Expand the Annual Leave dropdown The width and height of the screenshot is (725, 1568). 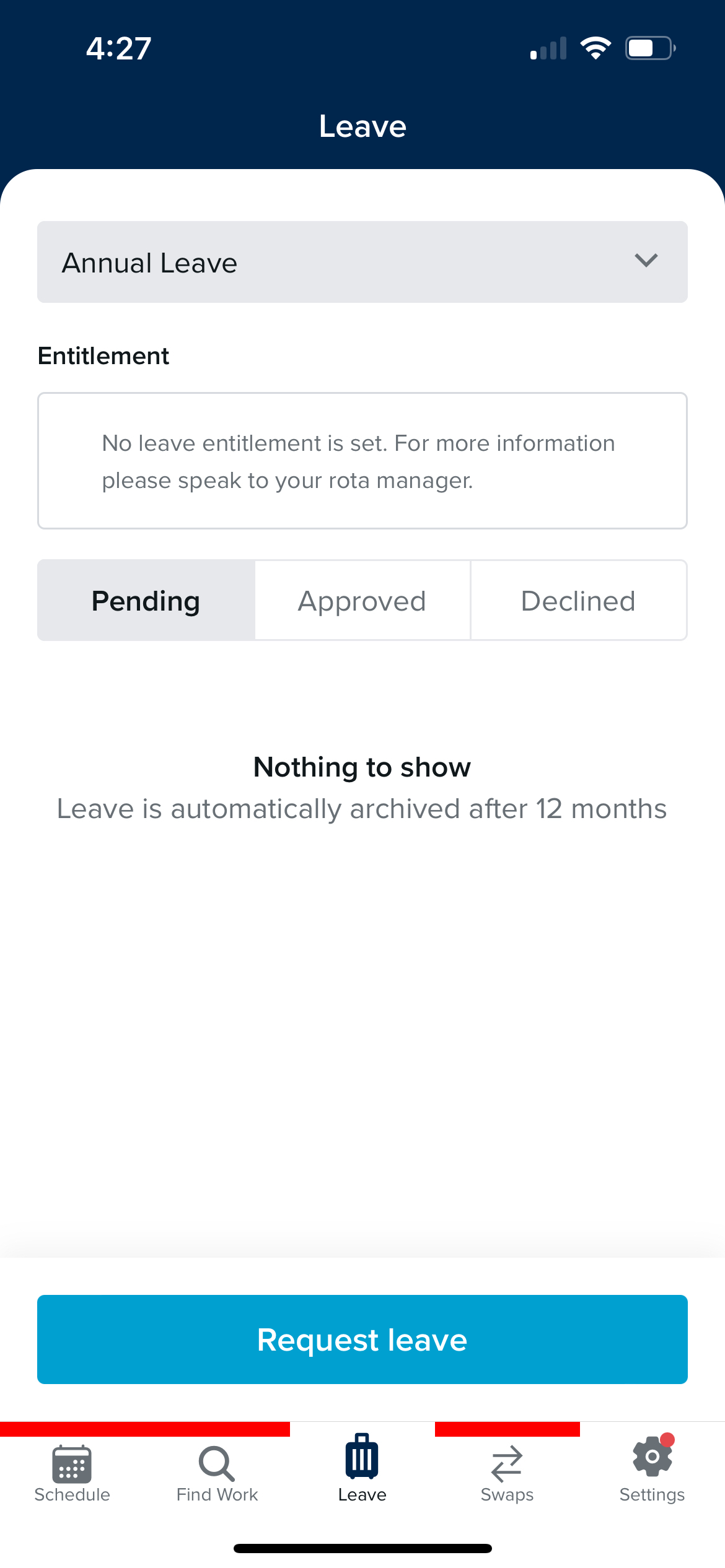coord(362,262)
